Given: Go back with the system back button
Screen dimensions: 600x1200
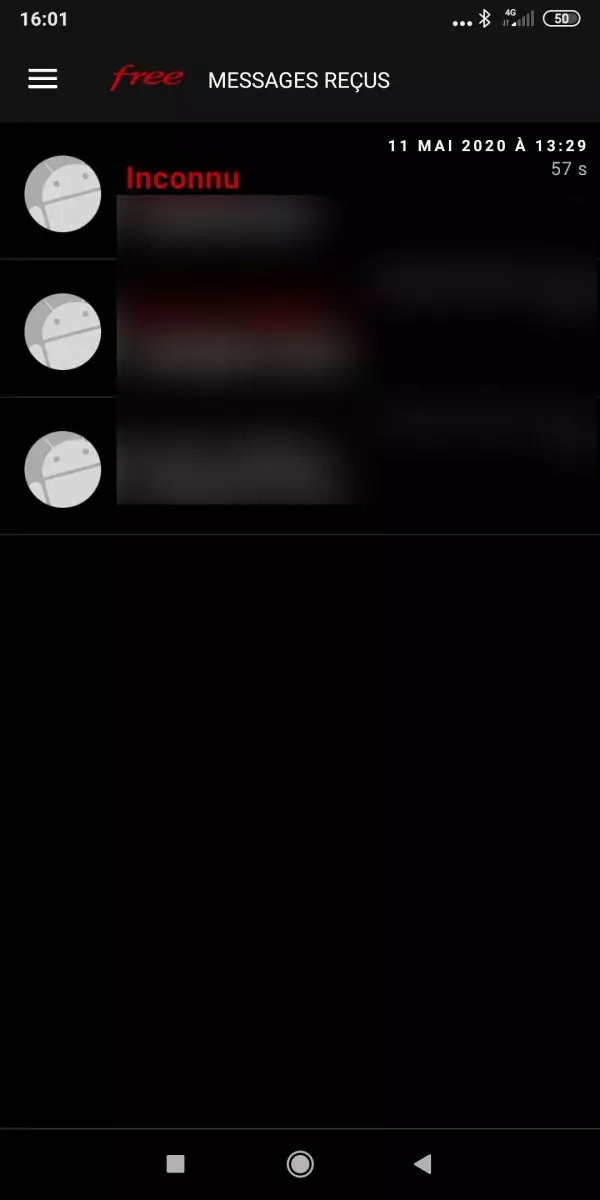Looking at the screenshot, I should [423, 1163].
